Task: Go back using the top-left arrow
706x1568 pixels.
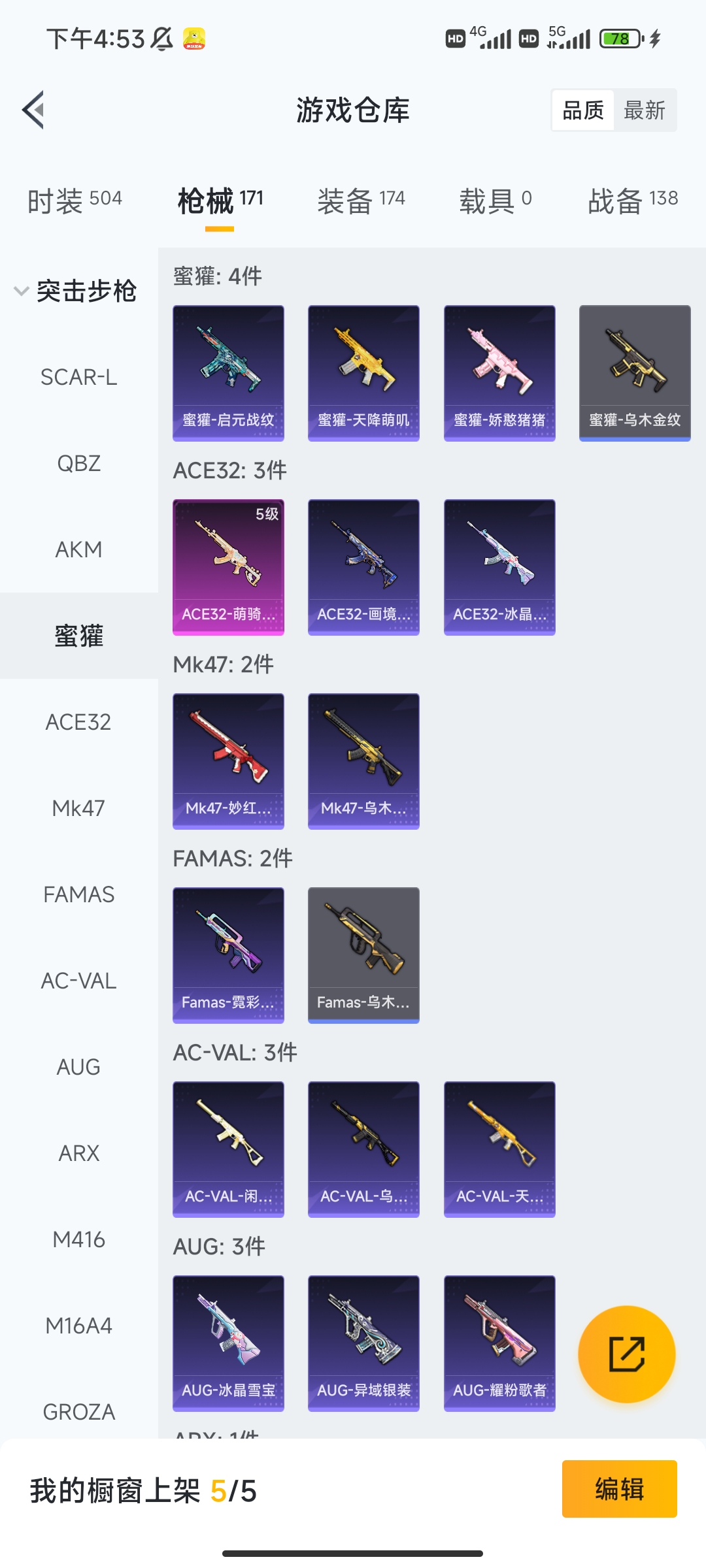Action: click(34, 110)
